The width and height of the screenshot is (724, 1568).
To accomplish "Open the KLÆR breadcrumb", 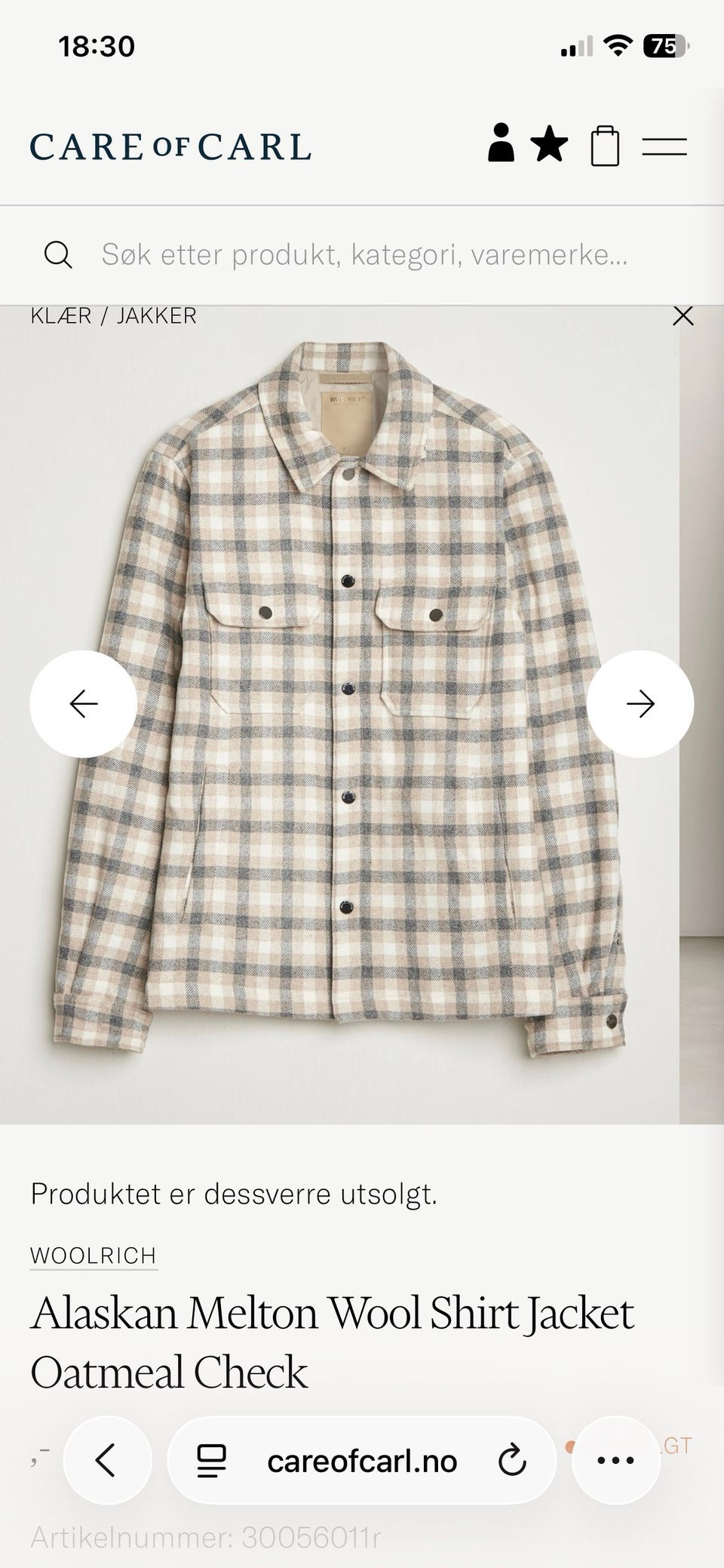I will [x=60, y=315].
